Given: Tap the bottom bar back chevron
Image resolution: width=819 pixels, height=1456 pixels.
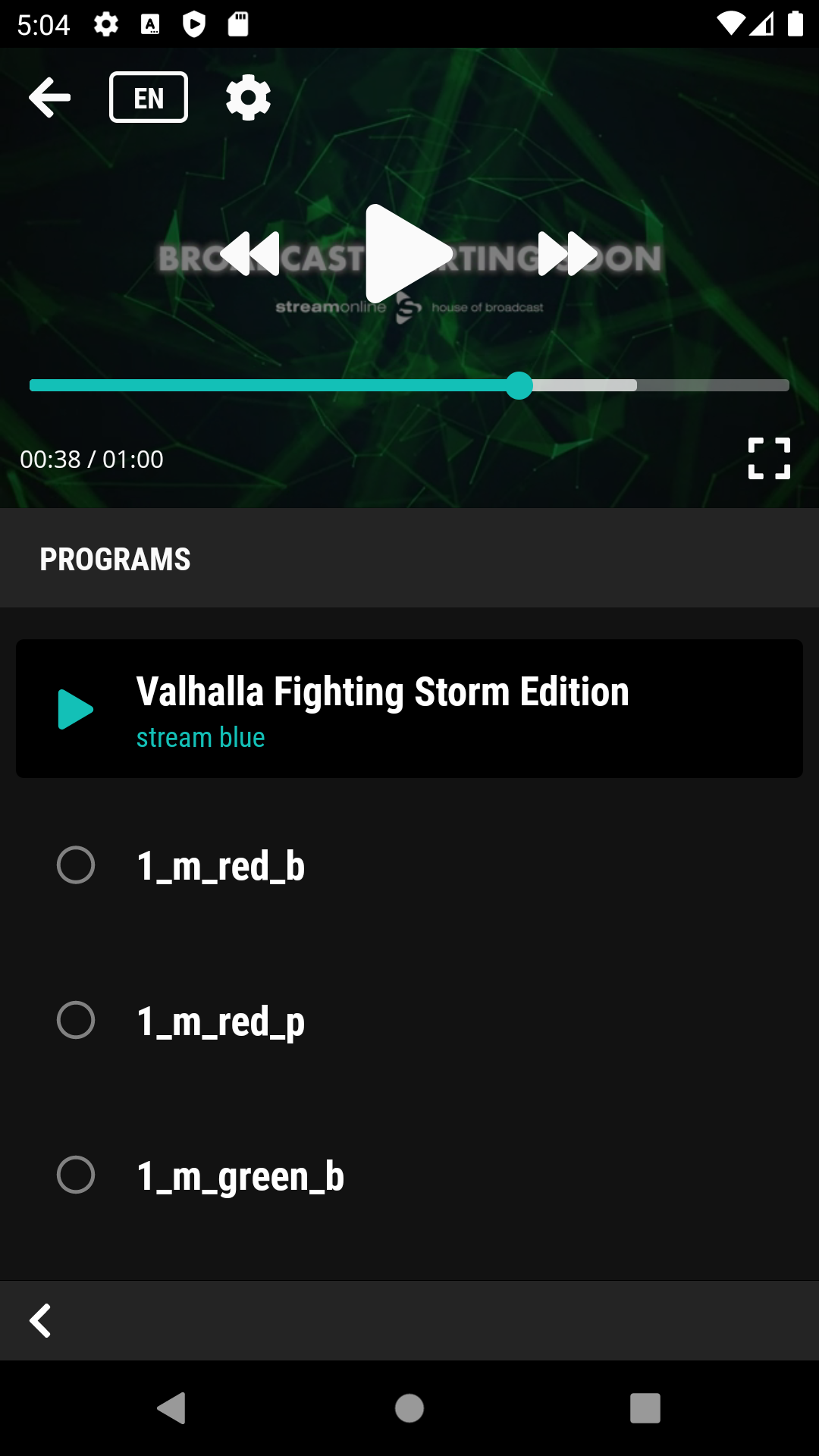Looking at the screenshot, I should (x=40, y=1321).
